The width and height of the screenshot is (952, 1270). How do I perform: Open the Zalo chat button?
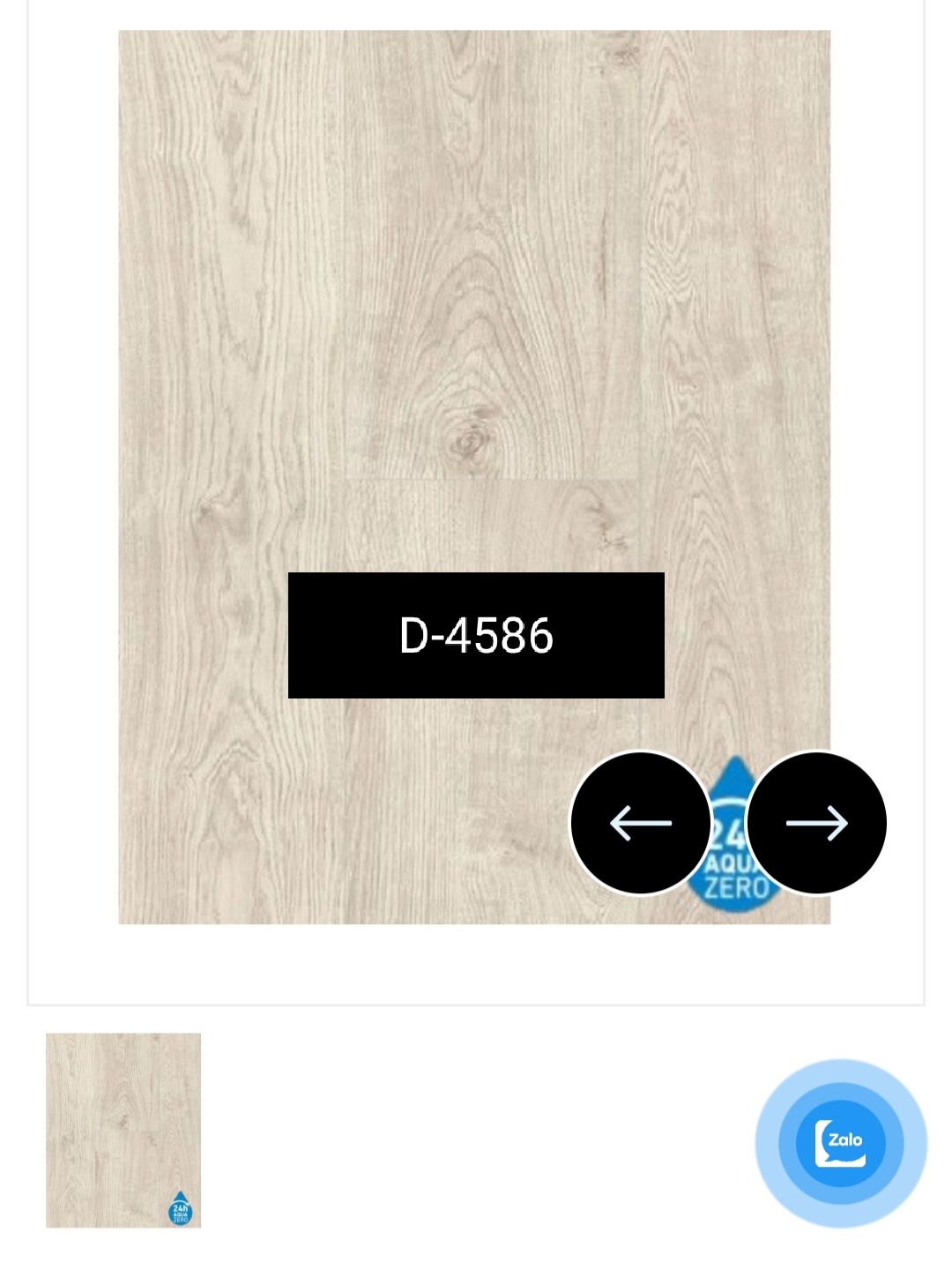841,1143
